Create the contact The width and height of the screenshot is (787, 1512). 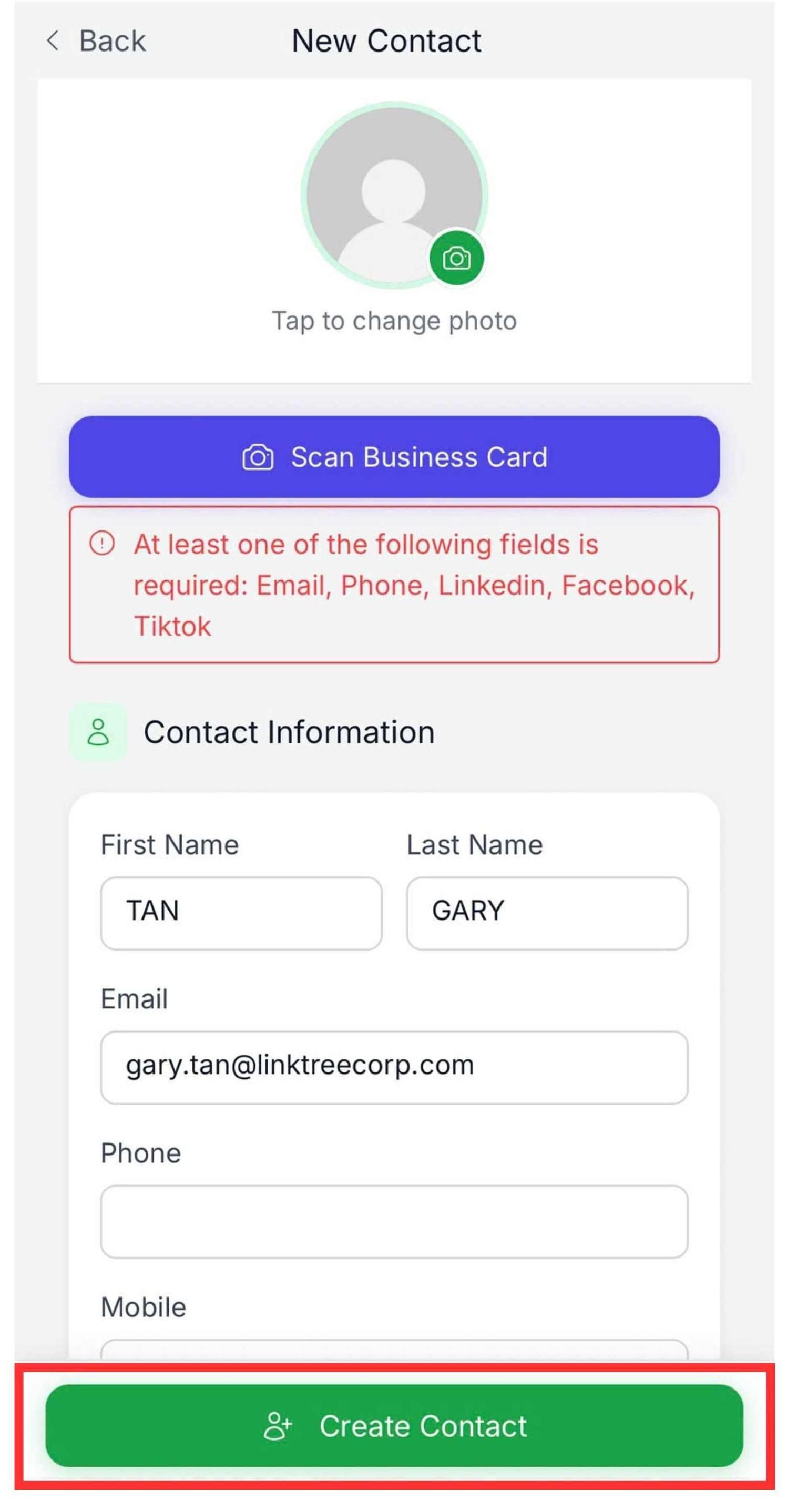coord(394,1425)
